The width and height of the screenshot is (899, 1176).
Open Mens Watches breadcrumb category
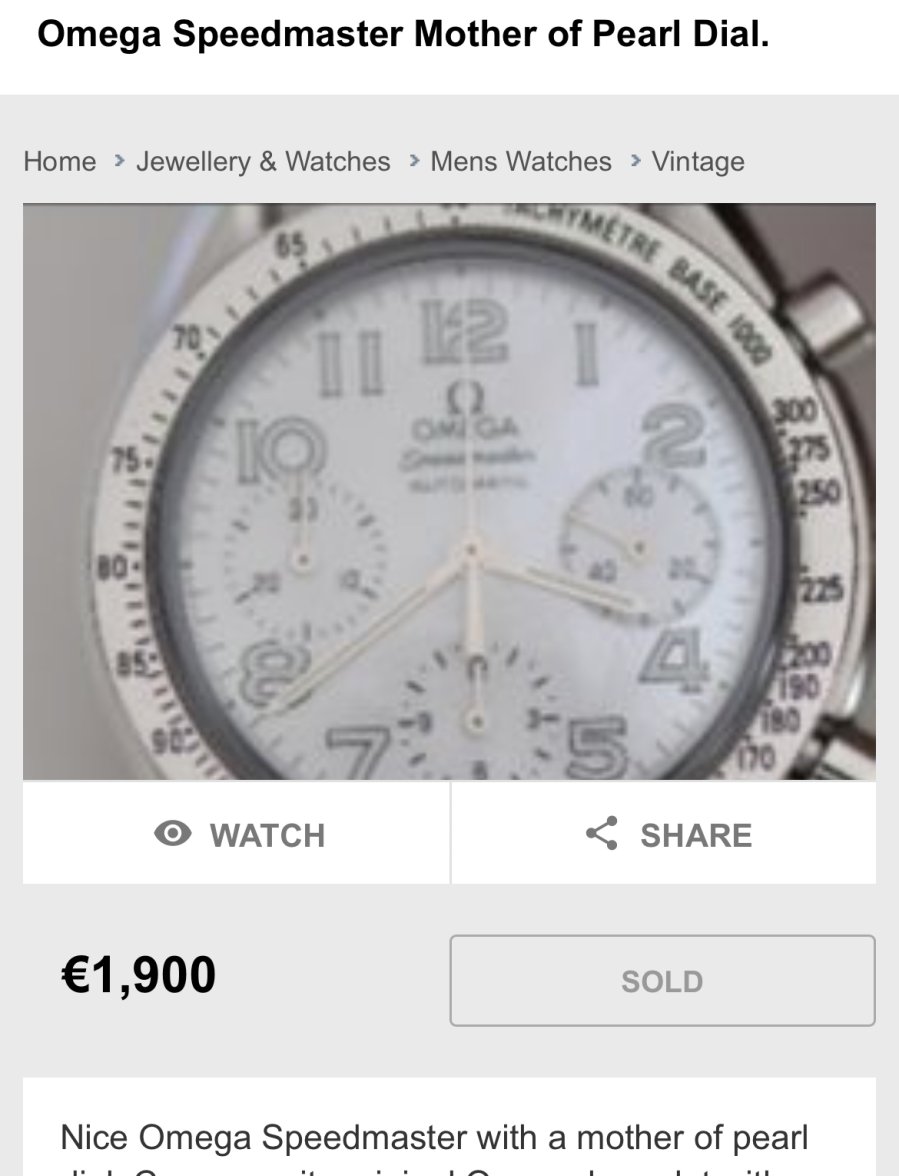[520, 161]
